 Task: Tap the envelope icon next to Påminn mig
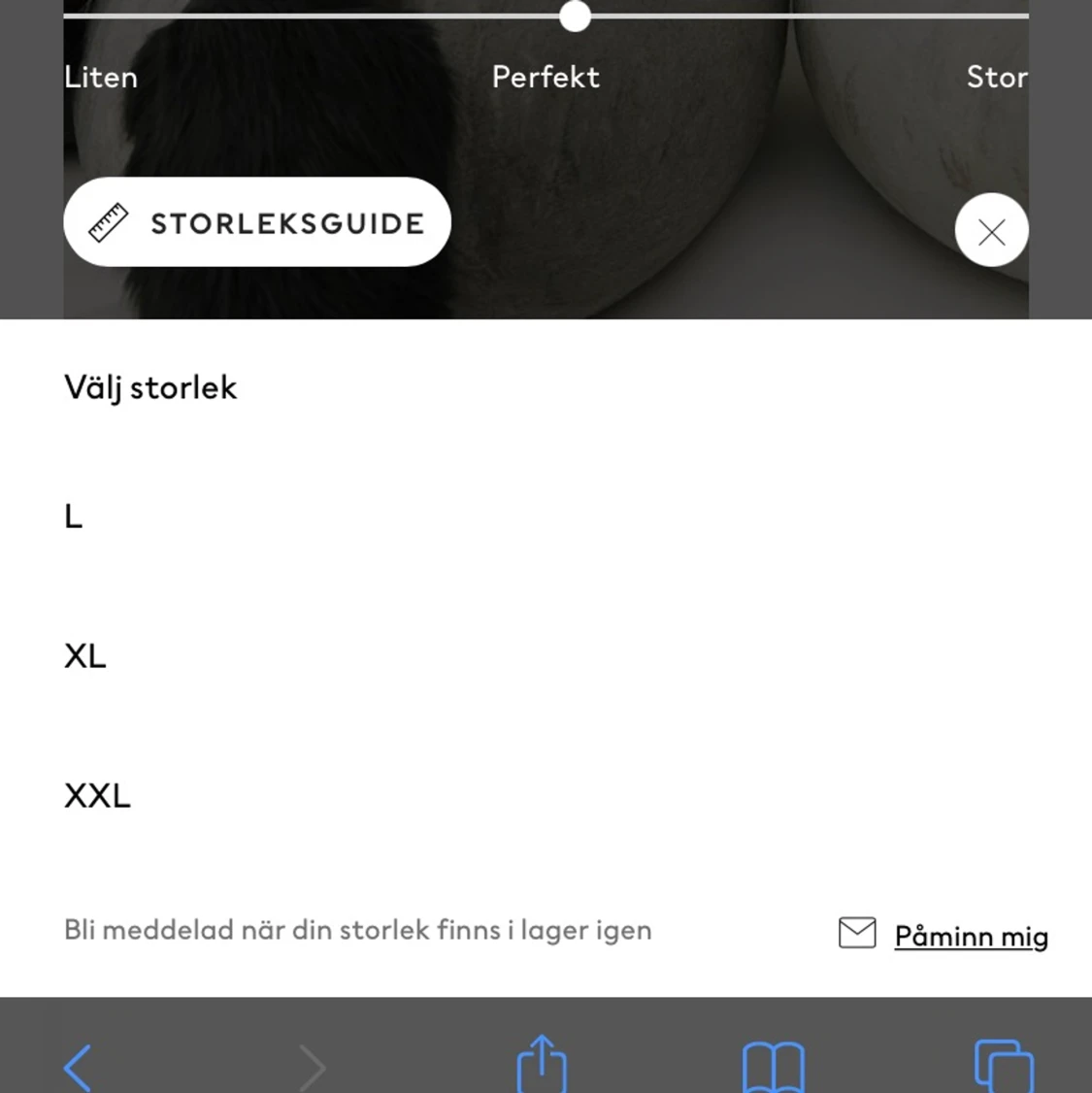click(x=858, y=933)
